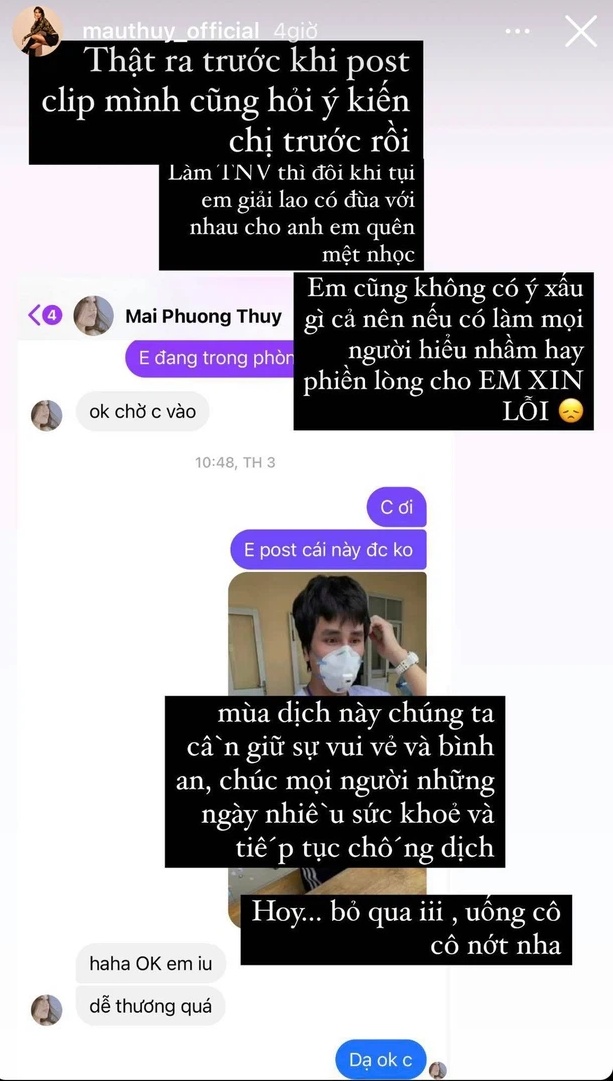Tap the mauthuy_official profile avatar
The height and width of the screenshot is (1081, 613).
pyautogui.click(x=36, y=32)
